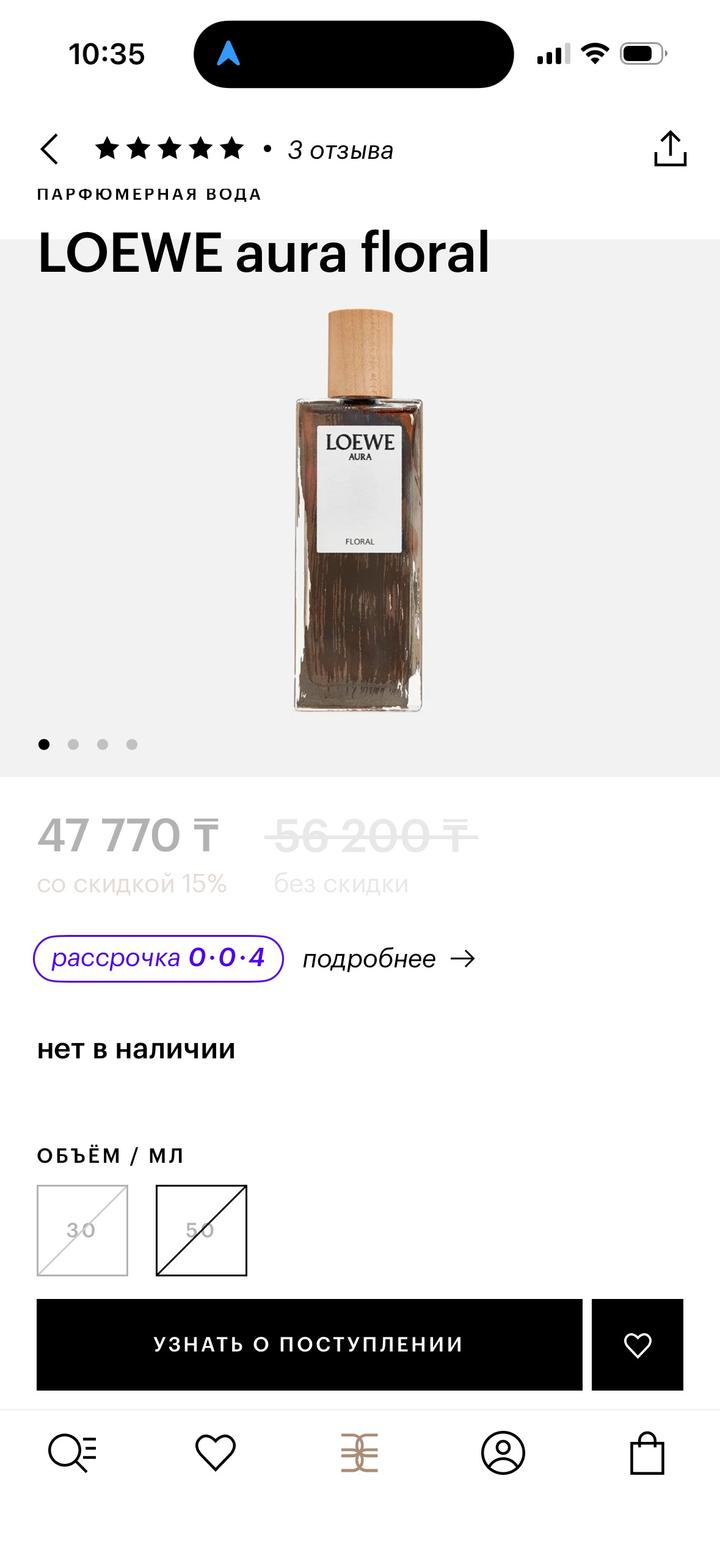720x1561 pixels.
Task: Tap Узнать о поступлении button
Action: click(x=309, y=1344)
